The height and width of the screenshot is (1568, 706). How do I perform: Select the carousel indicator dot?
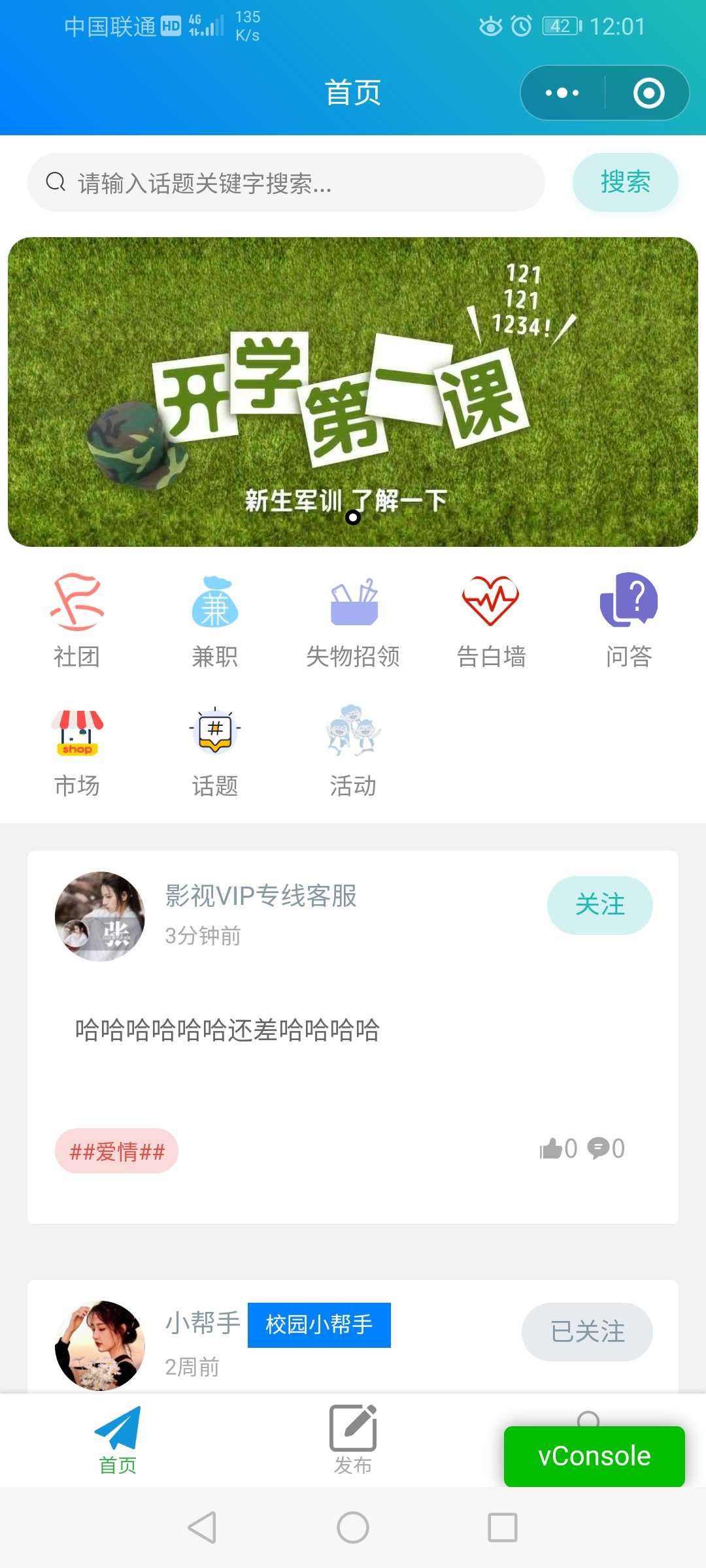tap(353, 518)
